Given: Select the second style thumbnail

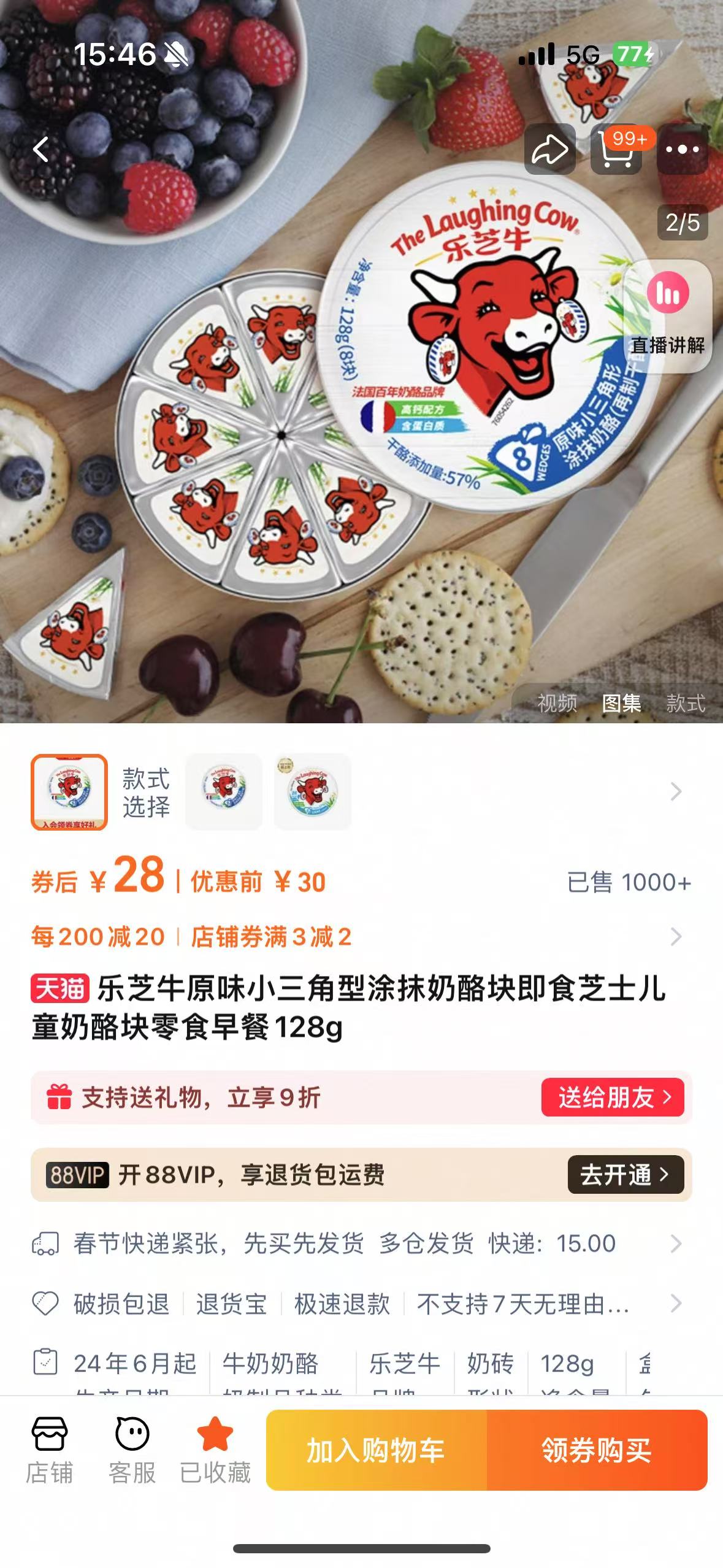Looking at the screenshot, I should pos(224,791).
